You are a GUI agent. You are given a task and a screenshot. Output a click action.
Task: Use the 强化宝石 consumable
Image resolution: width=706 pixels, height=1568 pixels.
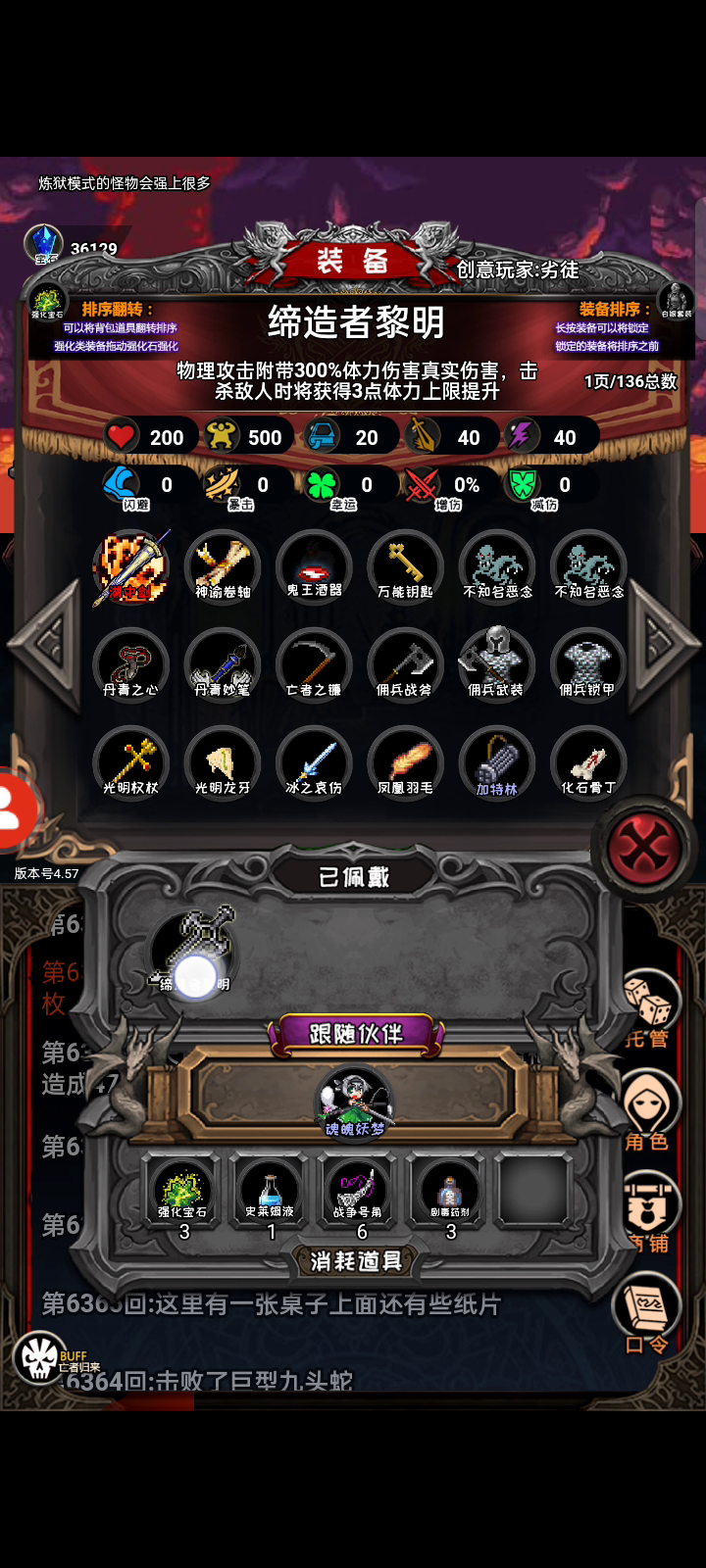click(x=183, y=1197)
